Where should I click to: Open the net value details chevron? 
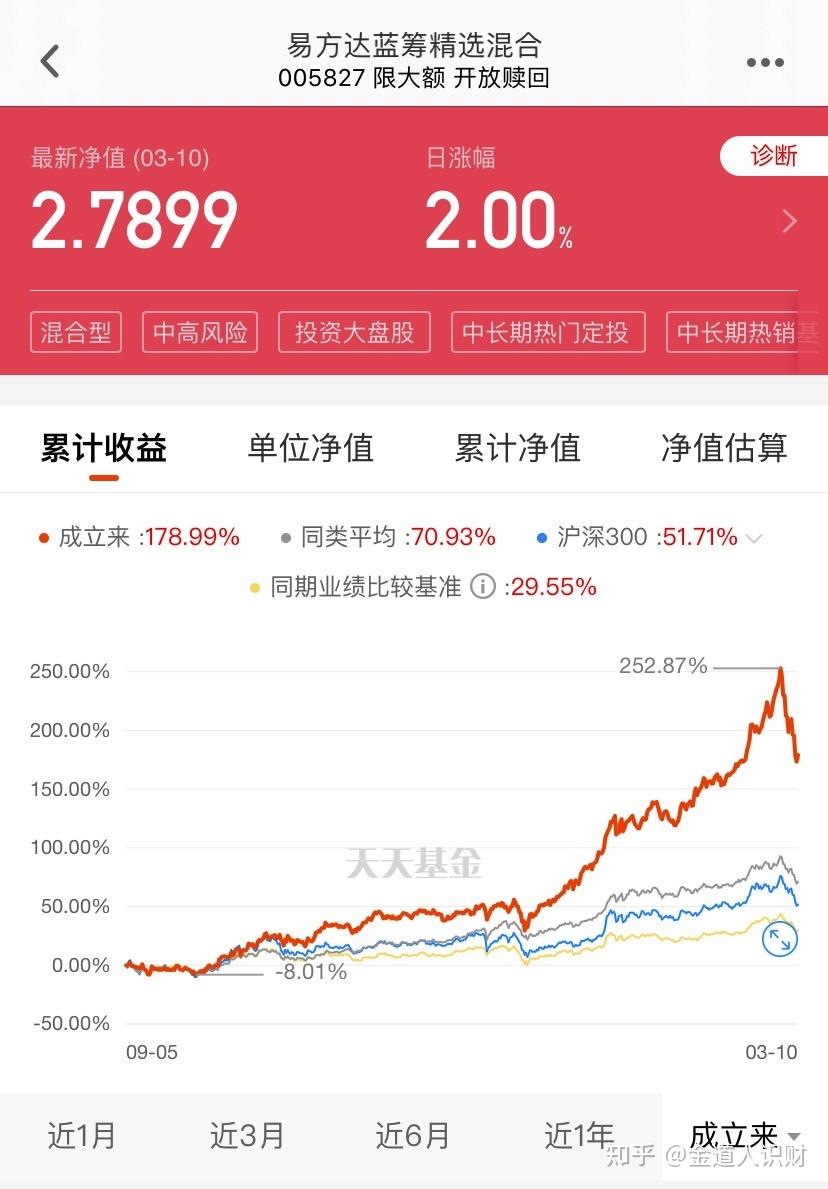click(x=790, y=221)
